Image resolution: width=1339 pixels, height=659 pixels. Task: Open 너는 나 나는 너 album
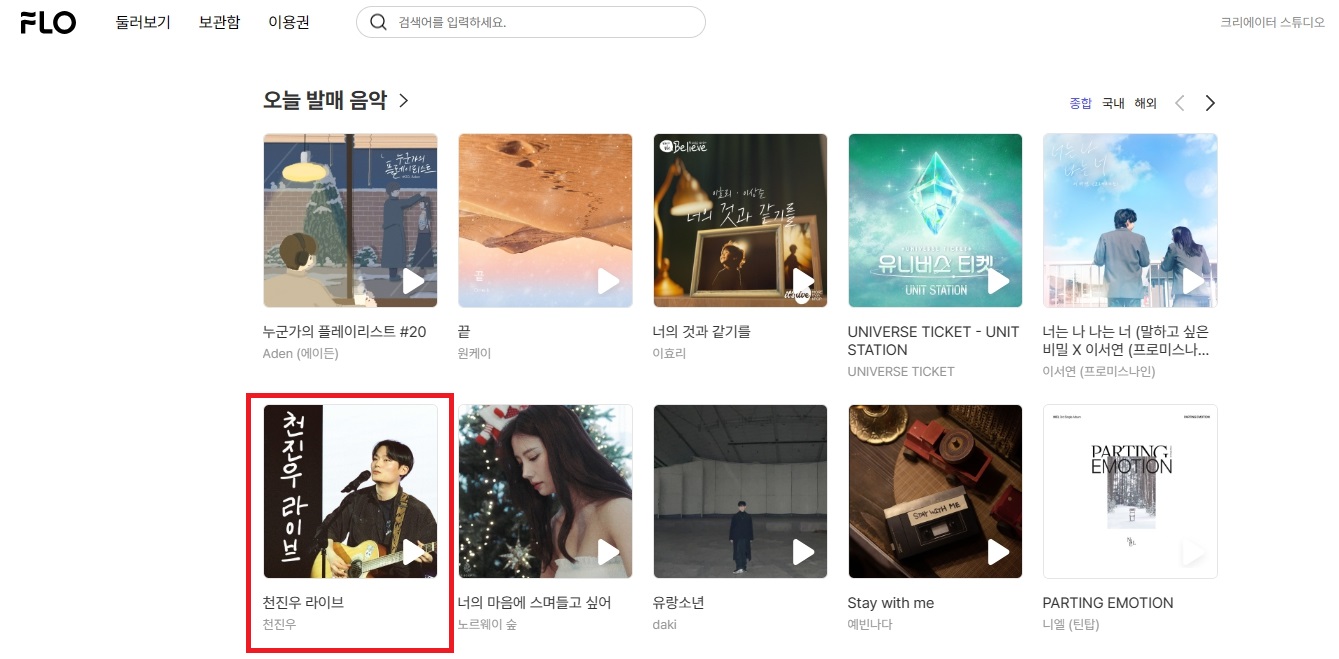(x=1130, y=220)
